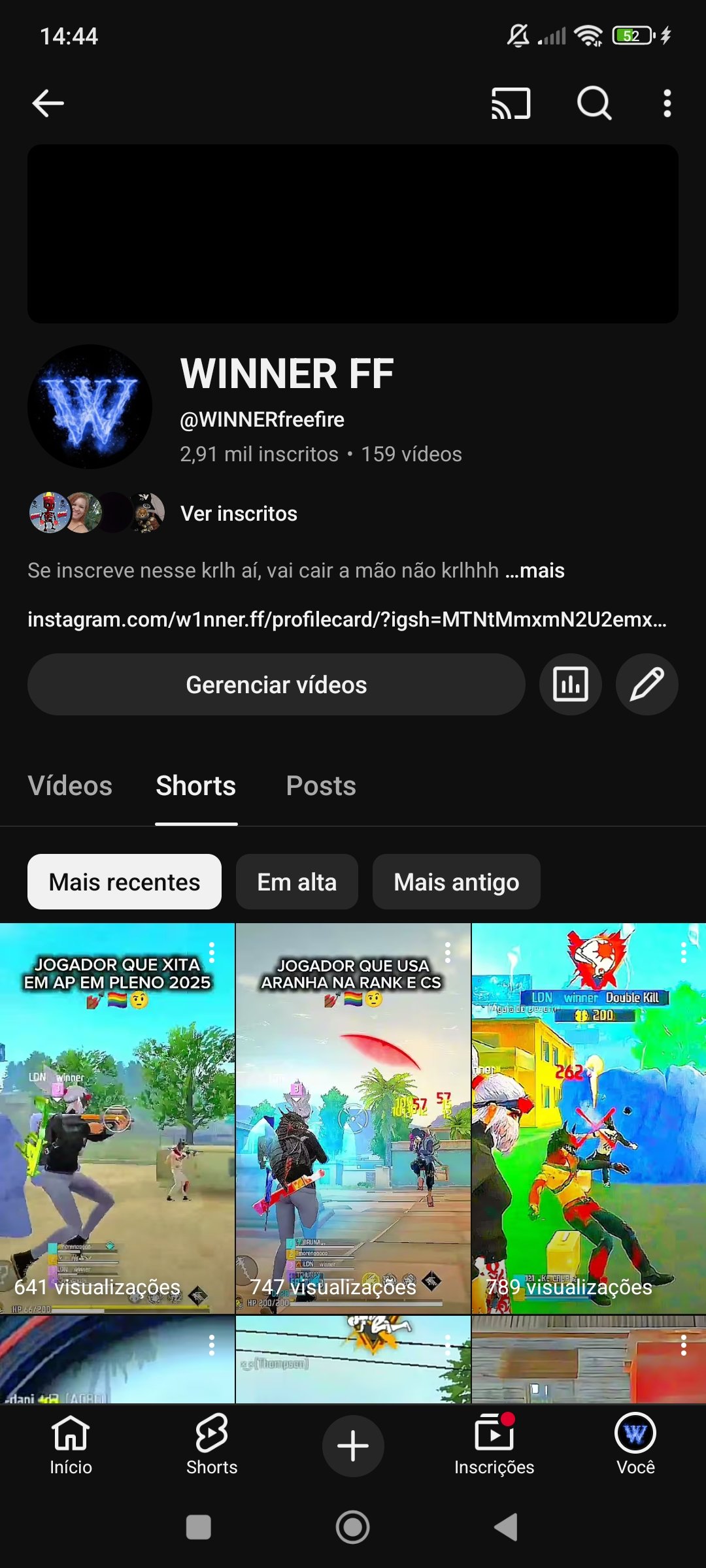The width and height of the screenshot is (706, 1568).
Task: Open the short with 641 visualizações
Action: [118, 1117]
